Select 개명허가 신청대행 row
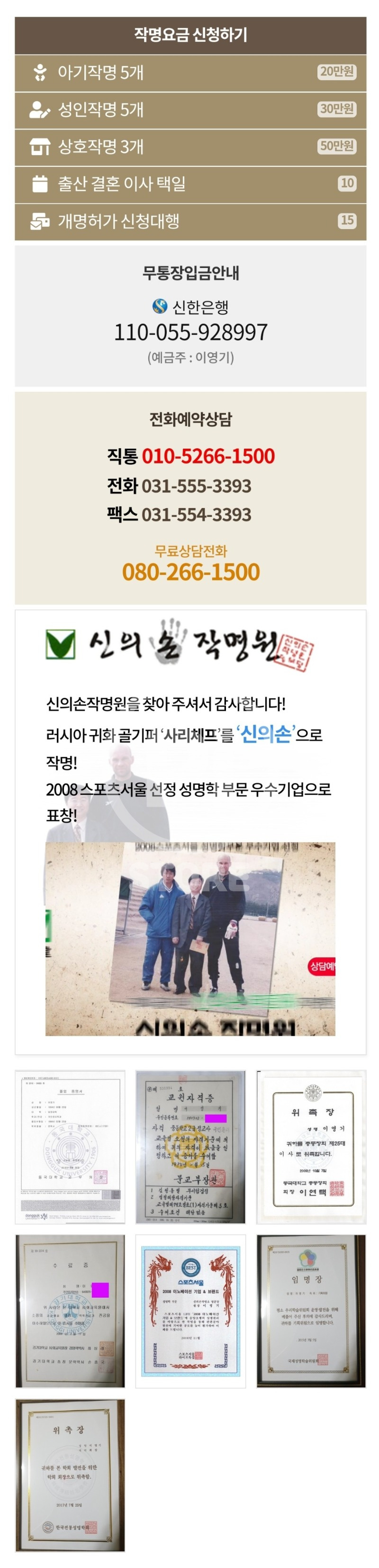Image resolution: width=379 pixels, height=1568 pixels. [x=190, y=221]
